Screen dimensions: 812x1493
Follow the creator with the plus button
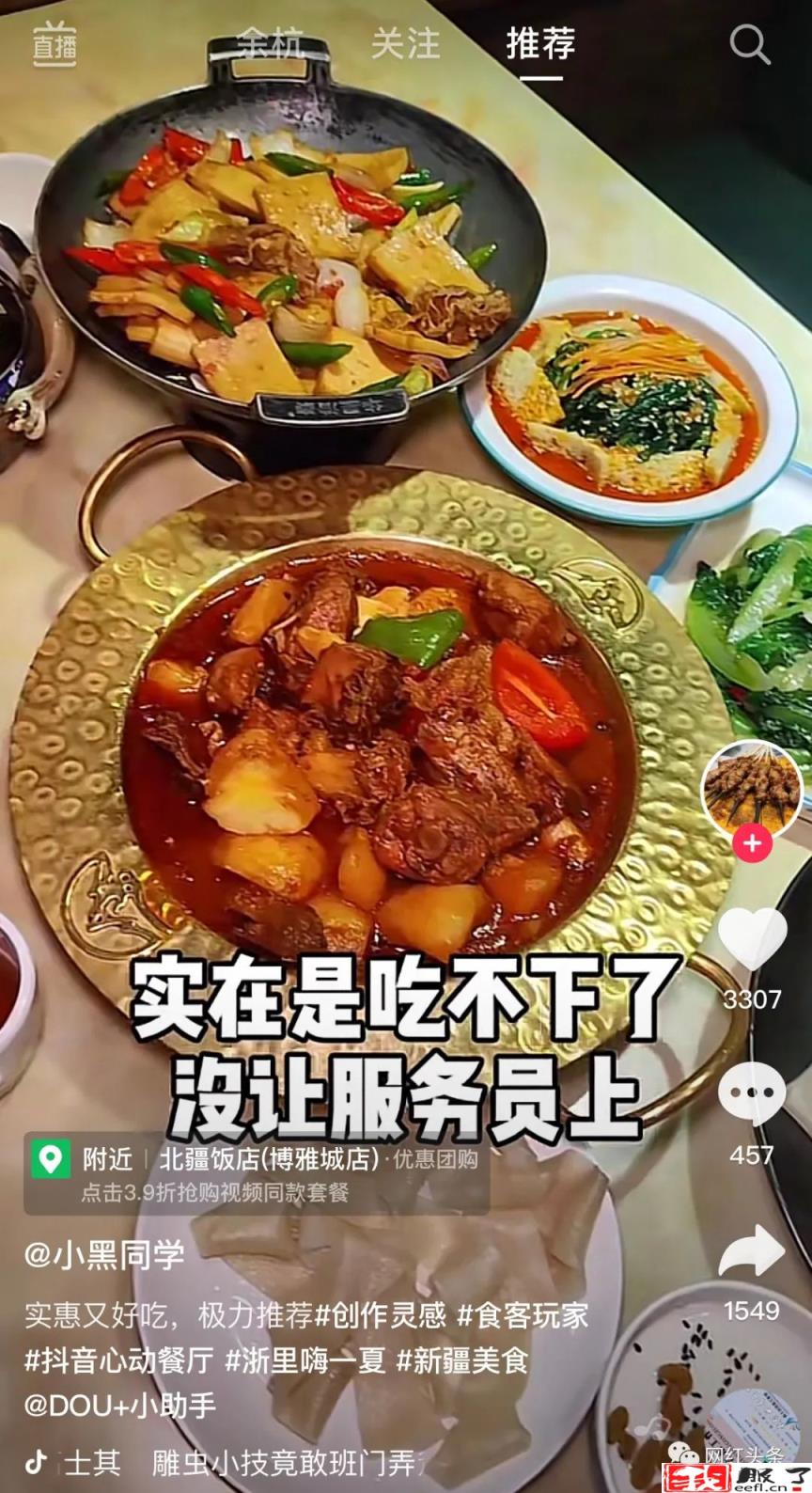[752, 843]
